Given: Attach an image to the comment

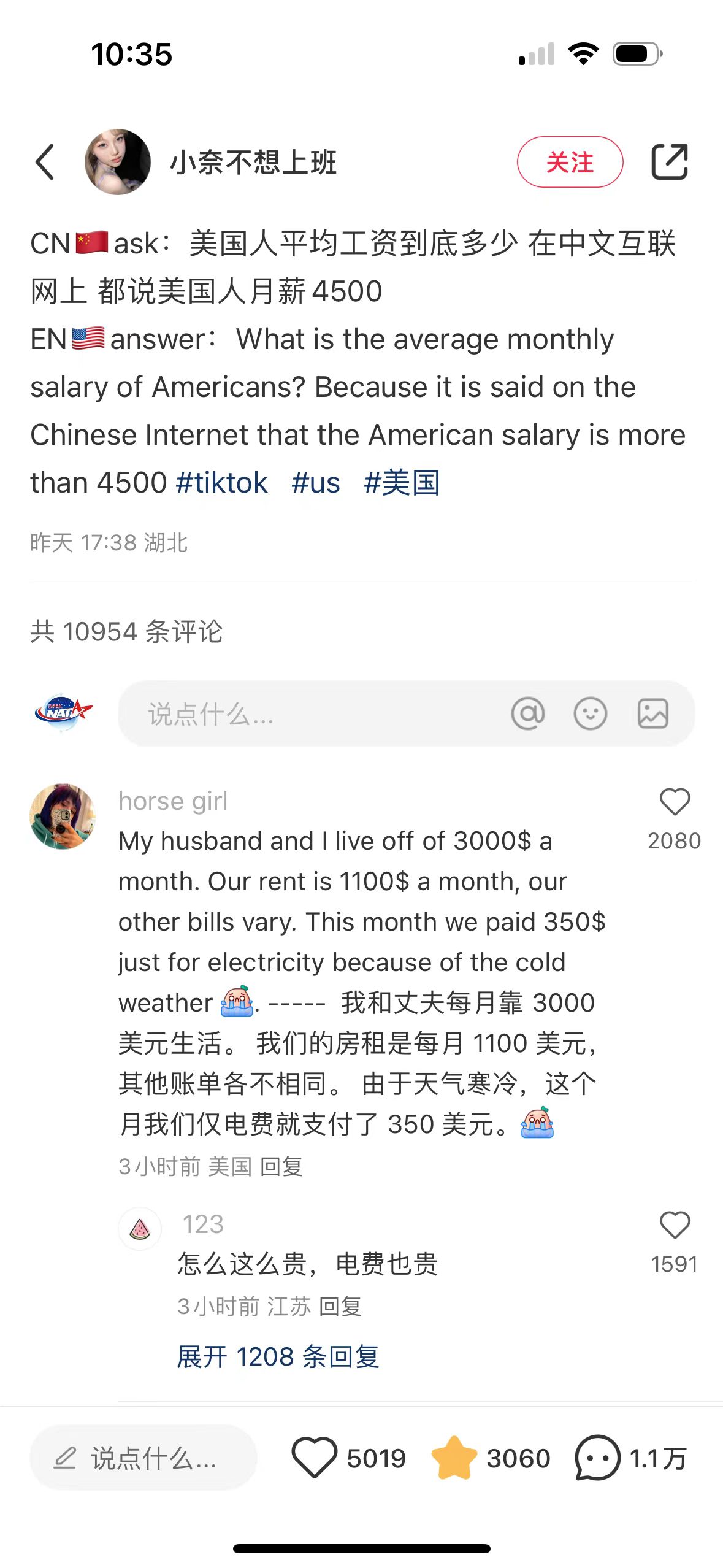Looking at the screenshot, I should click(652, 713).
